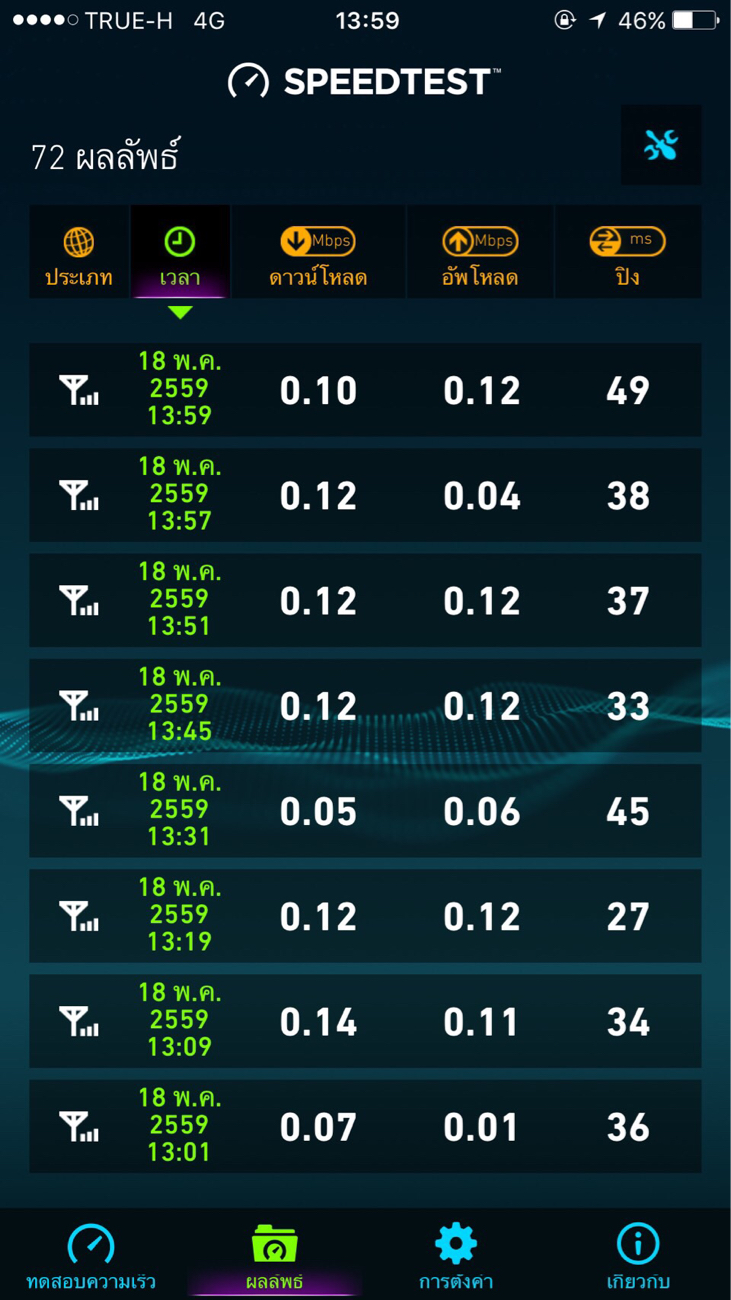Image resolution: width=731 pixels, height=1300 pixels.
Task: Select the 13:31 test result
Action: pos(365,811)
